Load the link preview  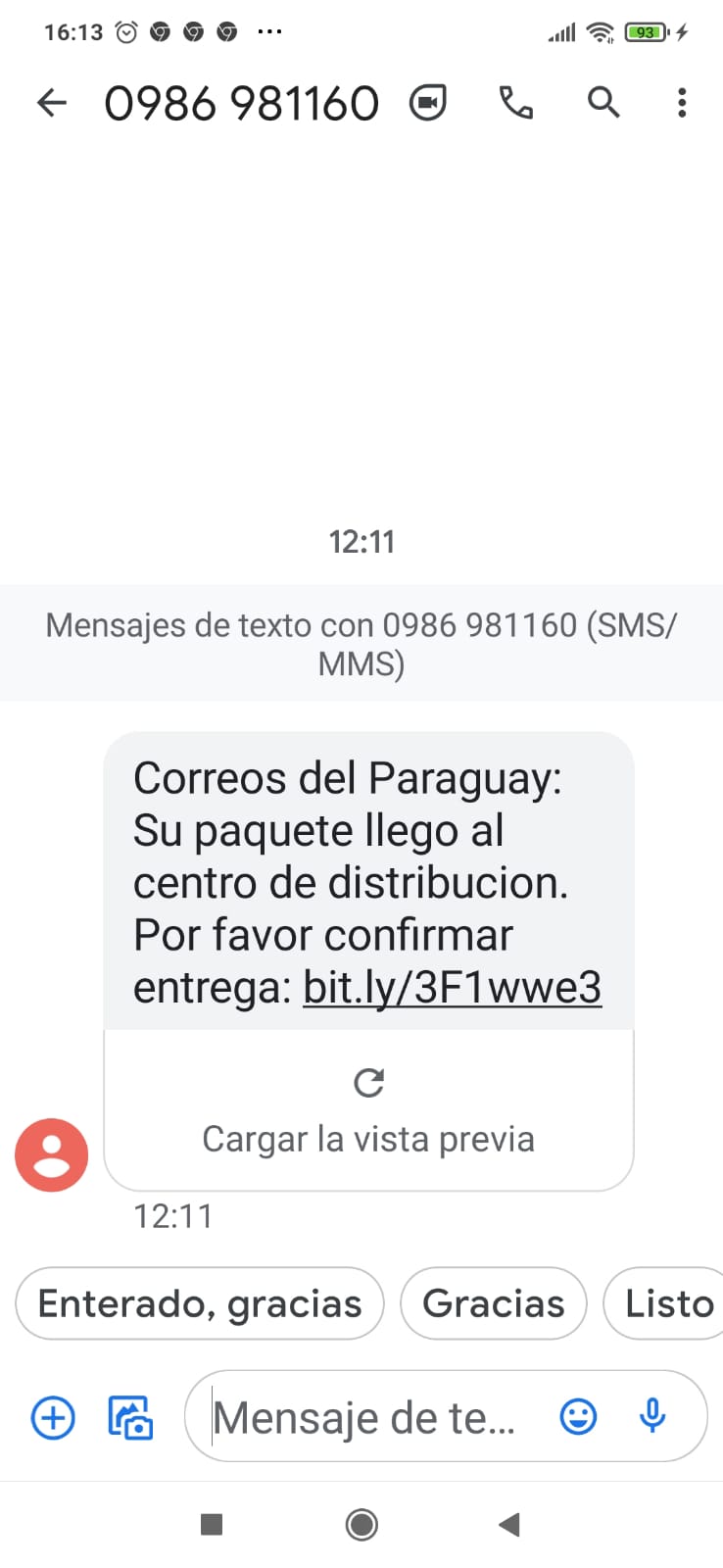(x=368, y=1110)
